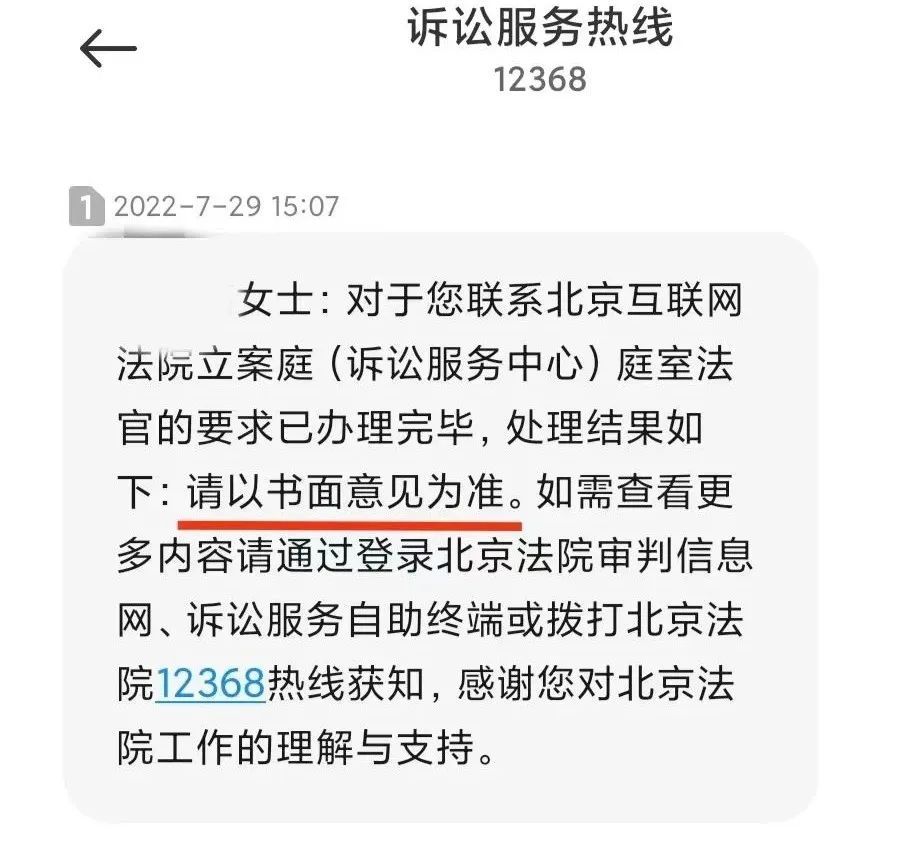Go back from the 诉讼服务热线 conversation
This screenshot has width=901, height=849.
107,49
